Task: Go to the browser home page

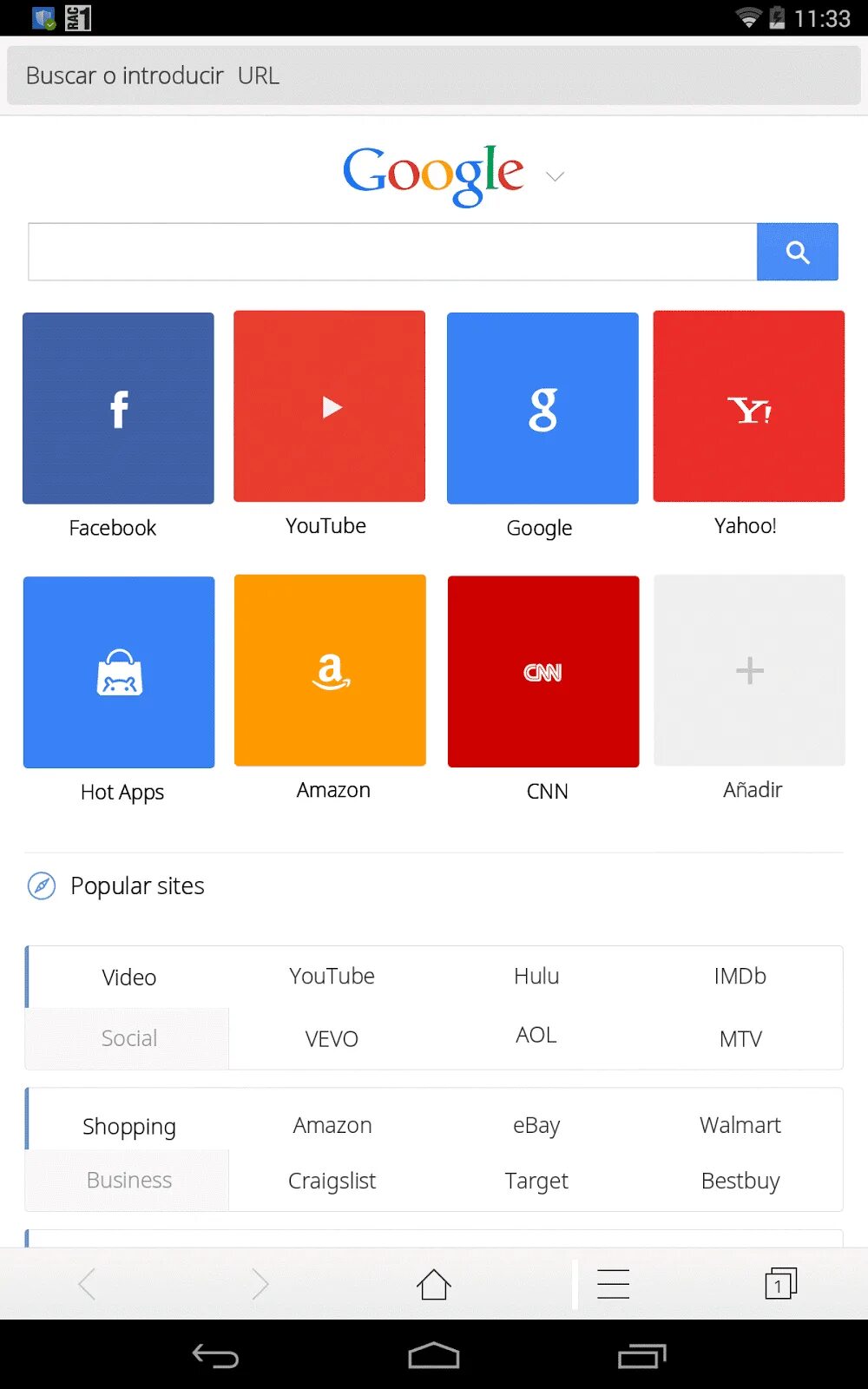Action: coord(434,1284)
